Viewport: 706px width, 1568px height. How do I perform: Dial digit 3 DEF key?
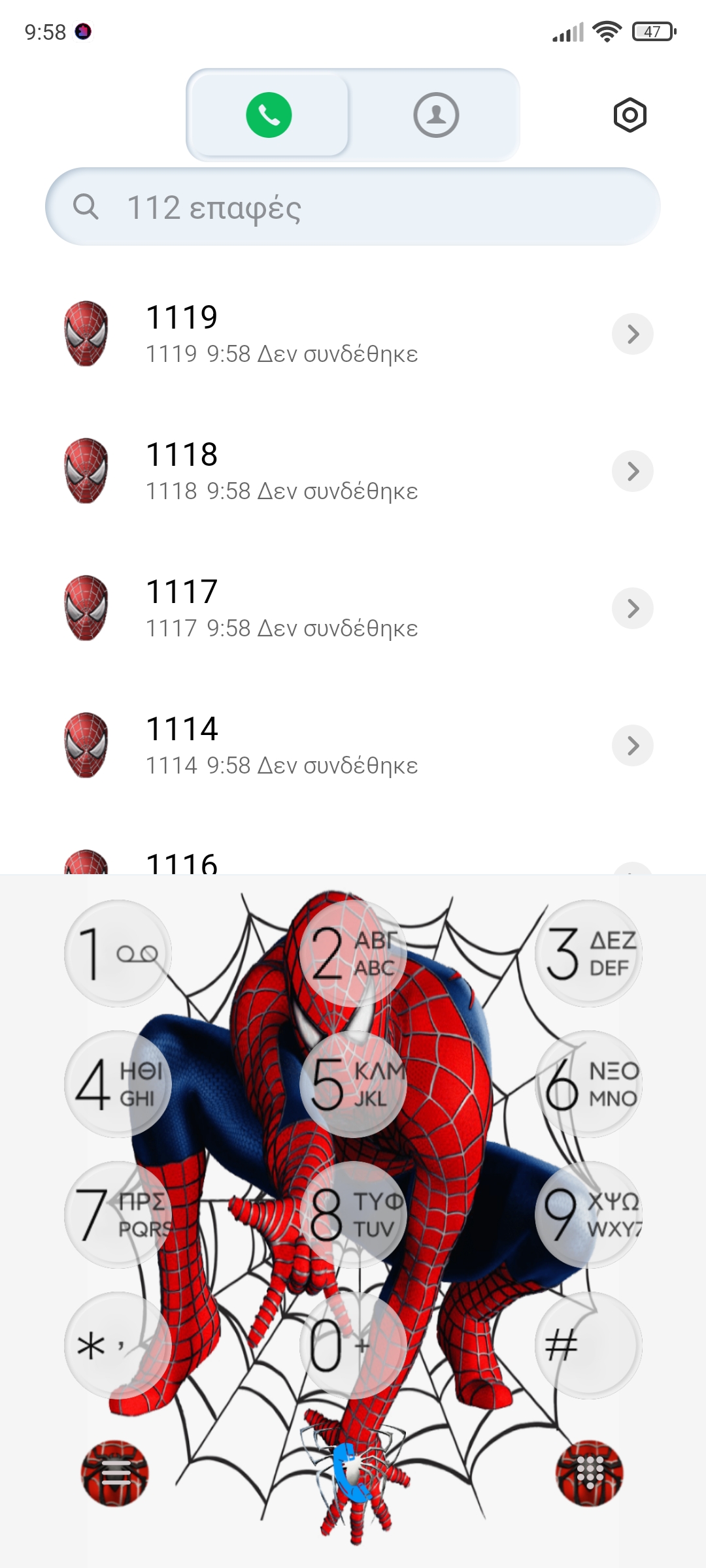pos(588,954)
